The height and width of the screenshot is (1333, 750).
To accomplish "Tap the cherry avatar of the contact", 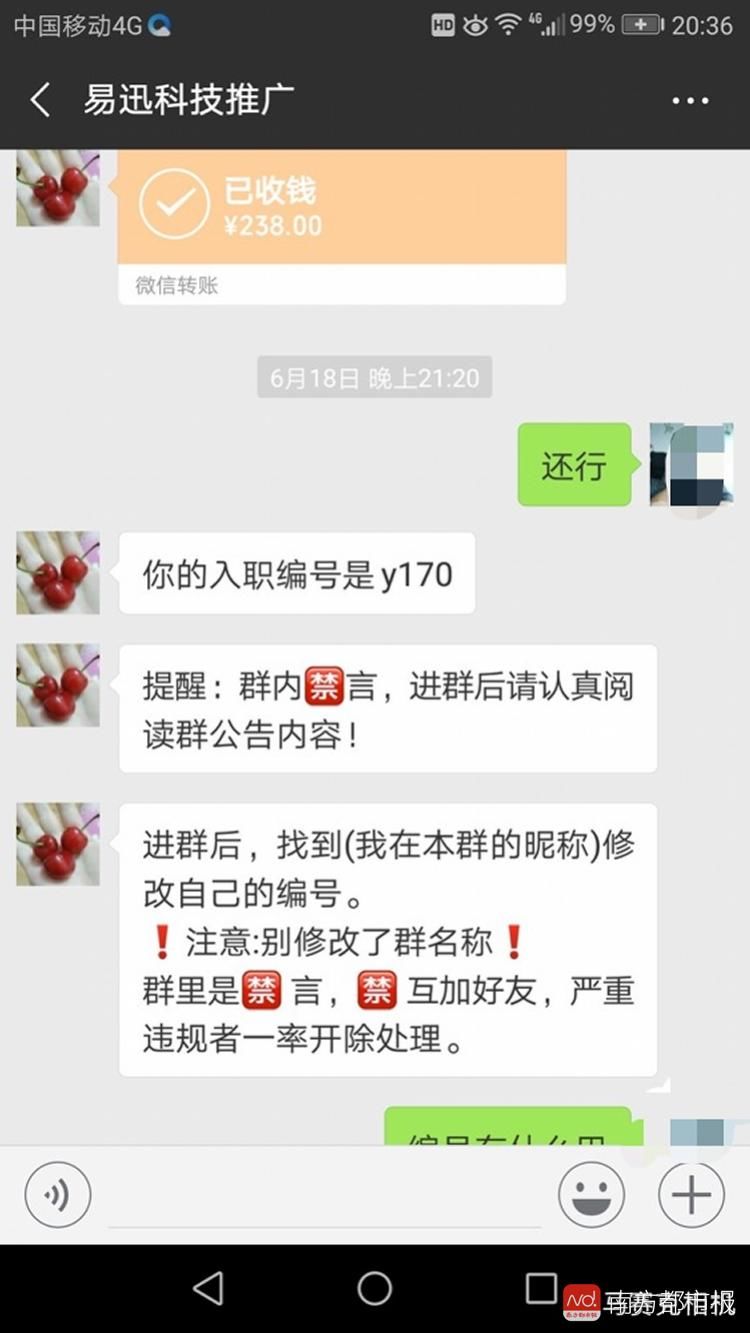I will 57,573.
